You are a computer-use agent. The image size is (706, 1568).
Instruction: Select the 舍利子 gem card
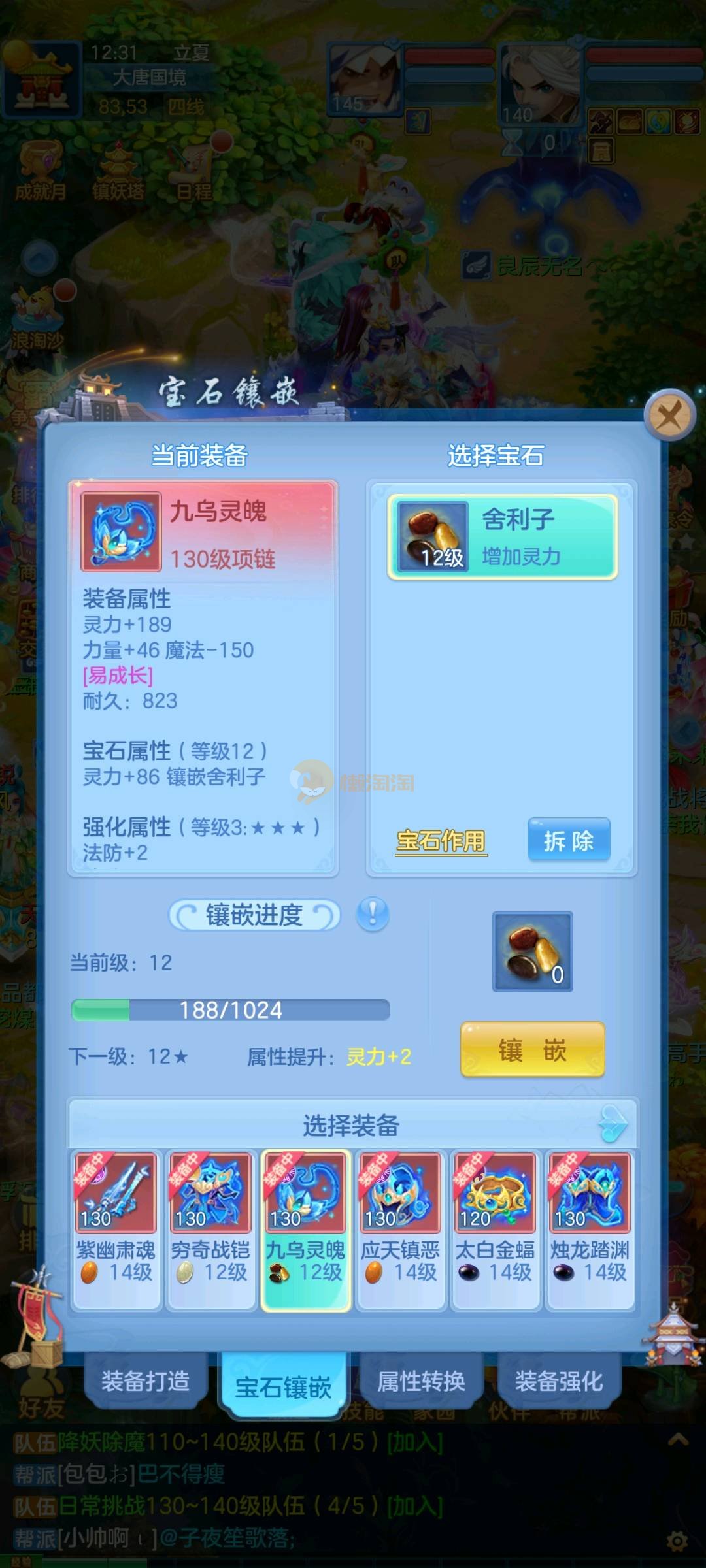(x=502, y=537)
